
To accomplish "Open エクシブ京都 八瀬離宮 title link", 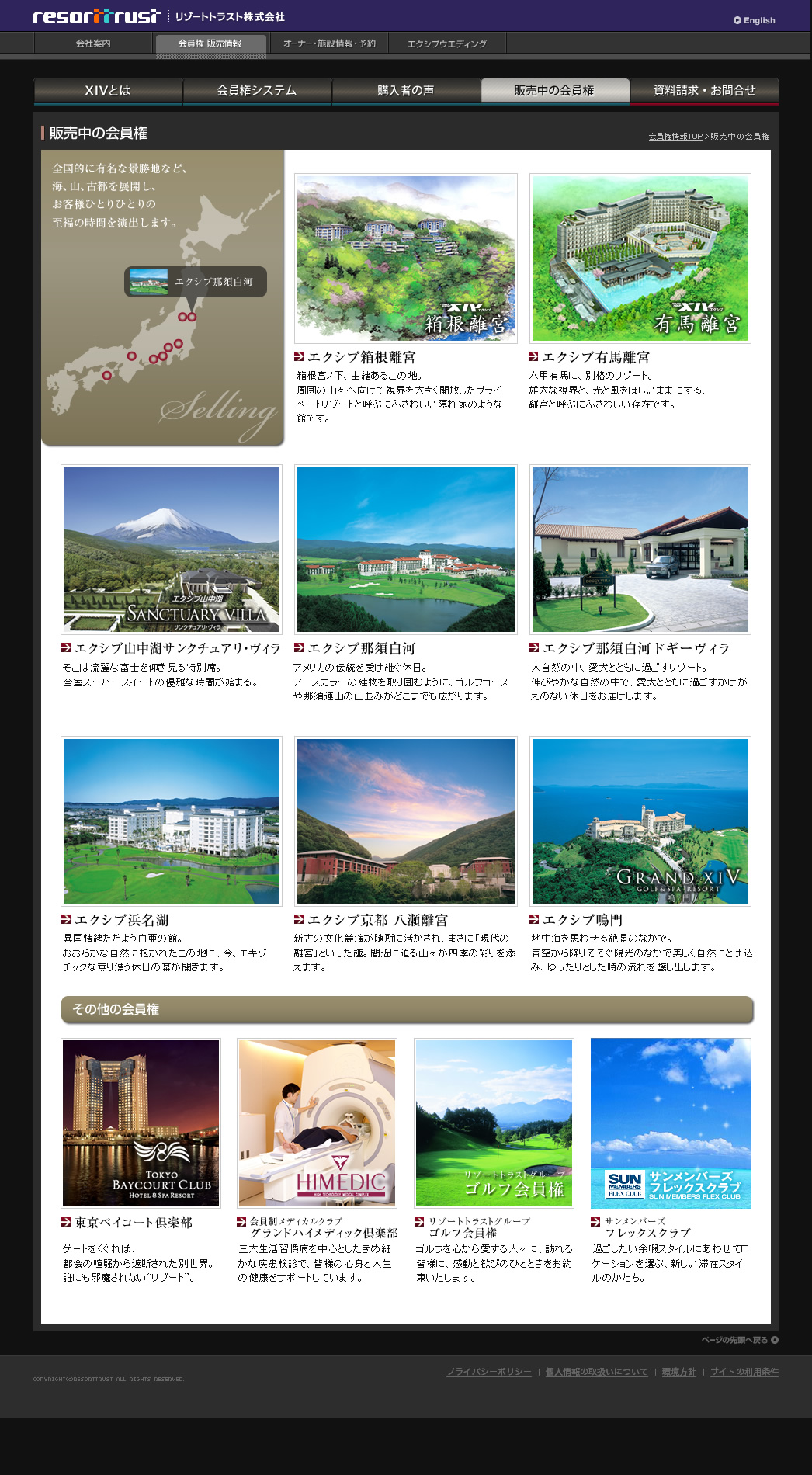I will coord(377,920).
